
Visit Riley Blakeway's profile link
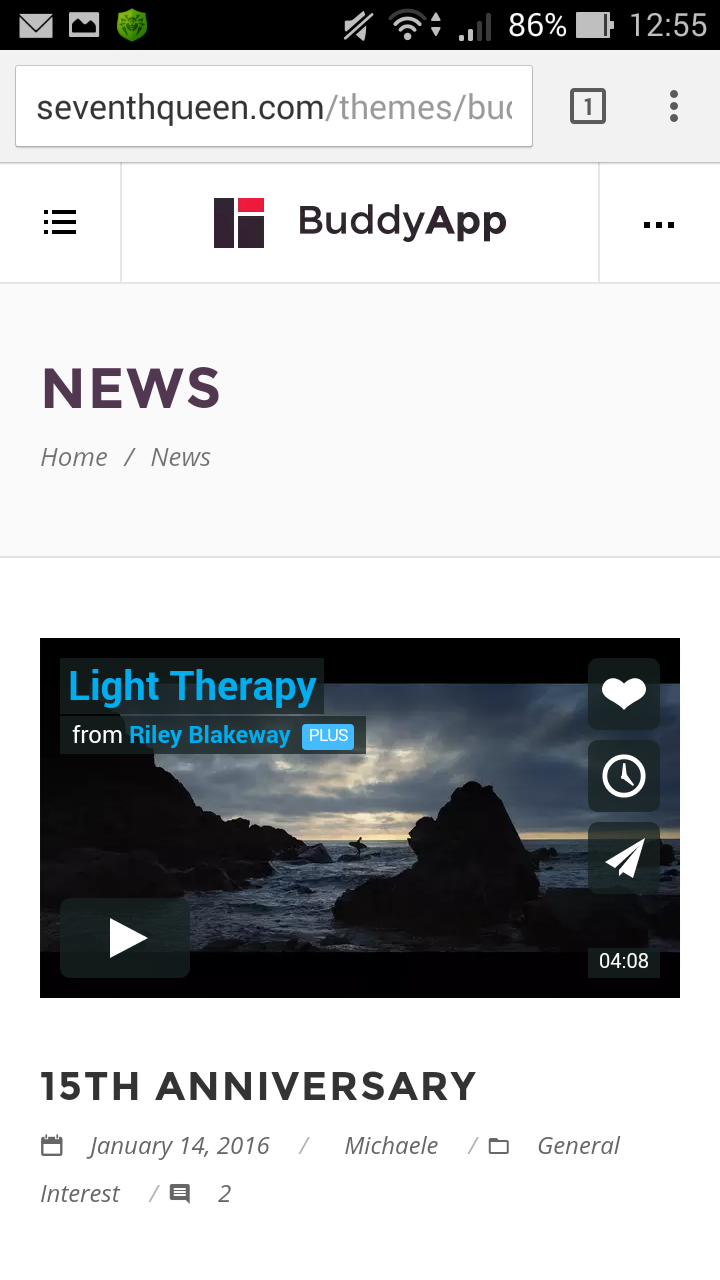coord(209,735)
